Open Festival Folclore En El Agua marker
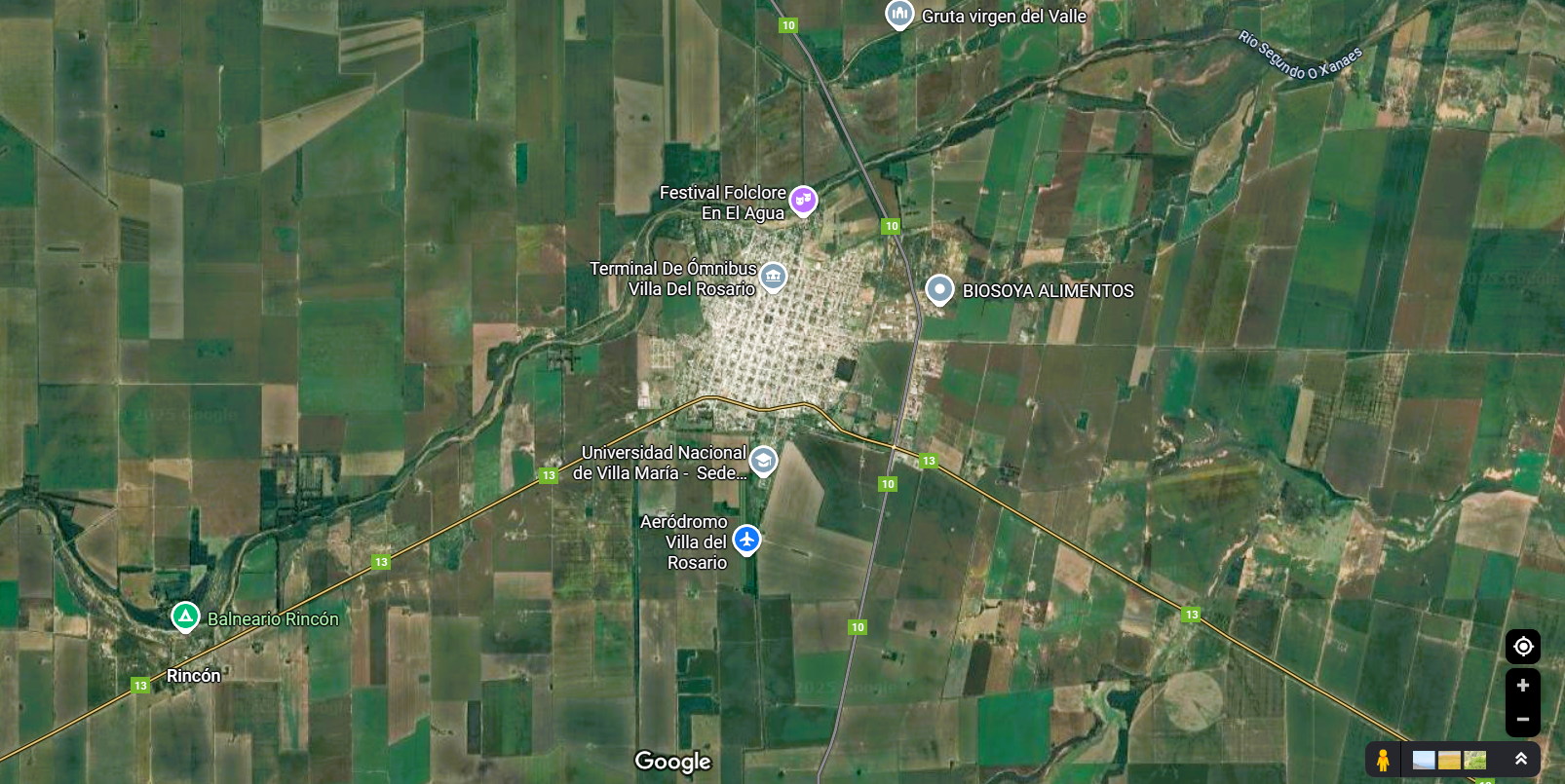This screenshot has width=1565, height=784. 803,200
